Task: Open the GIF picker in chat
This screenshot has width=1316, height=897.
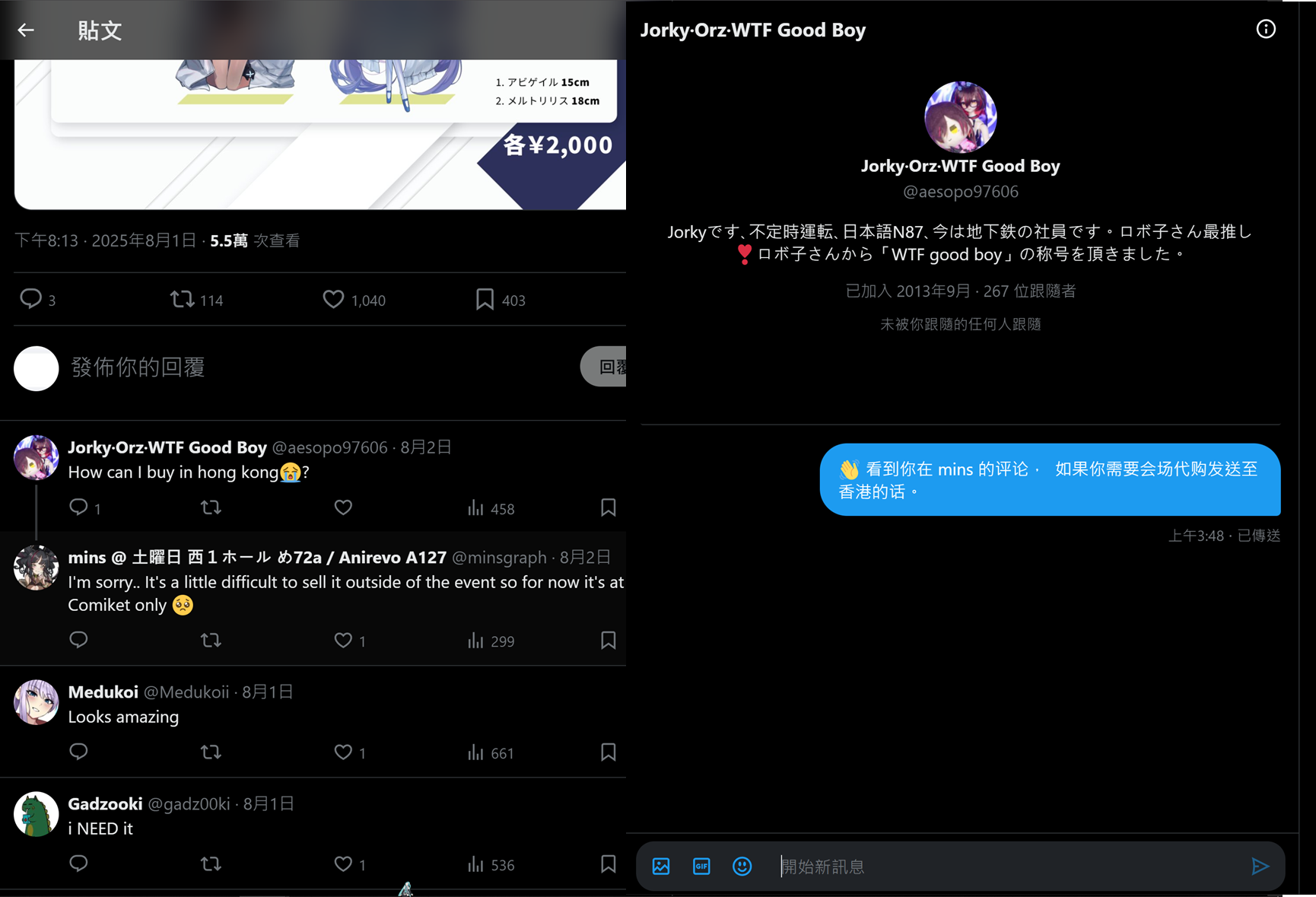Action: (701, 866)
